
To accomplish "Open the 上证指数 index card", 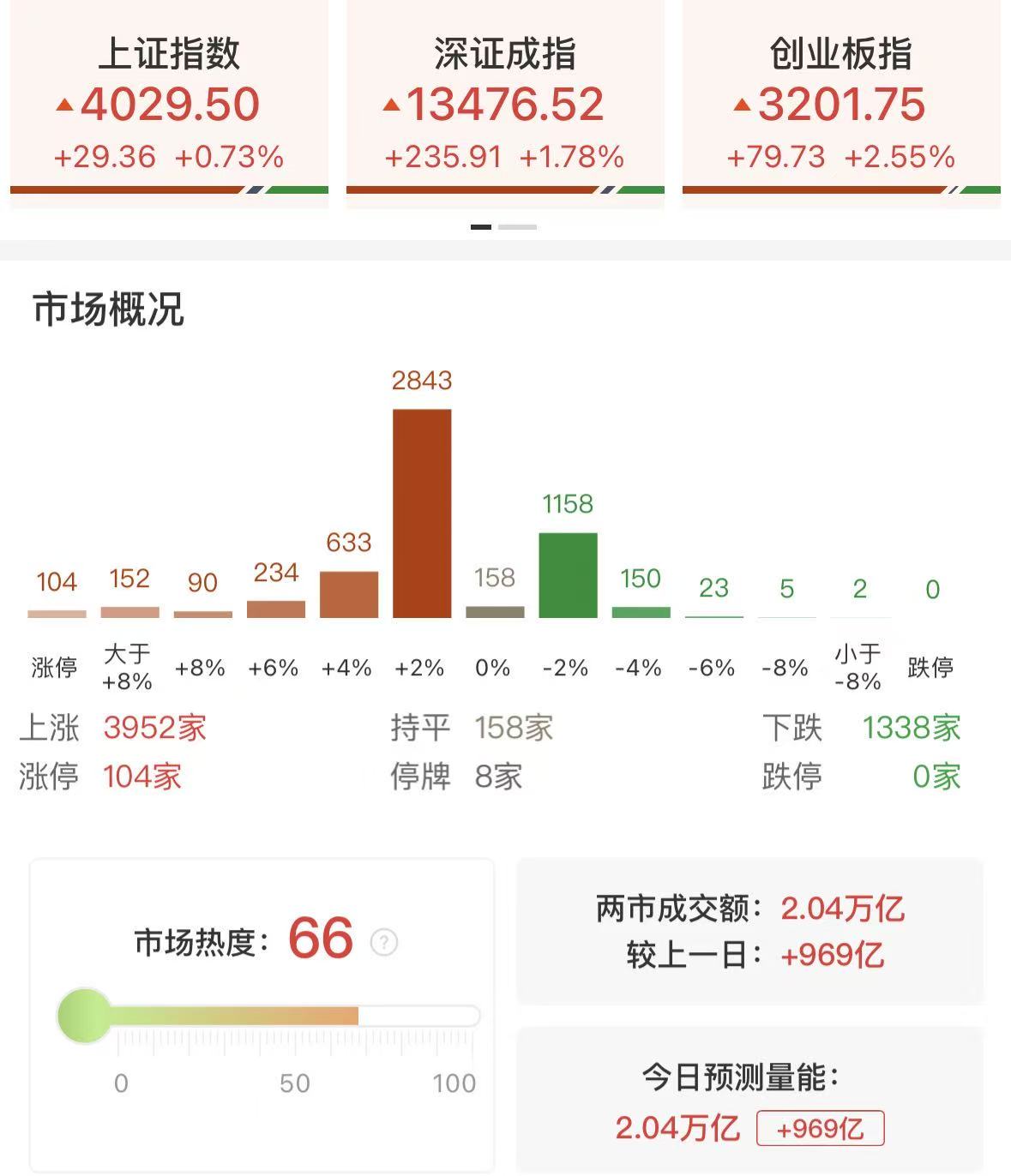I will (168, 99).
